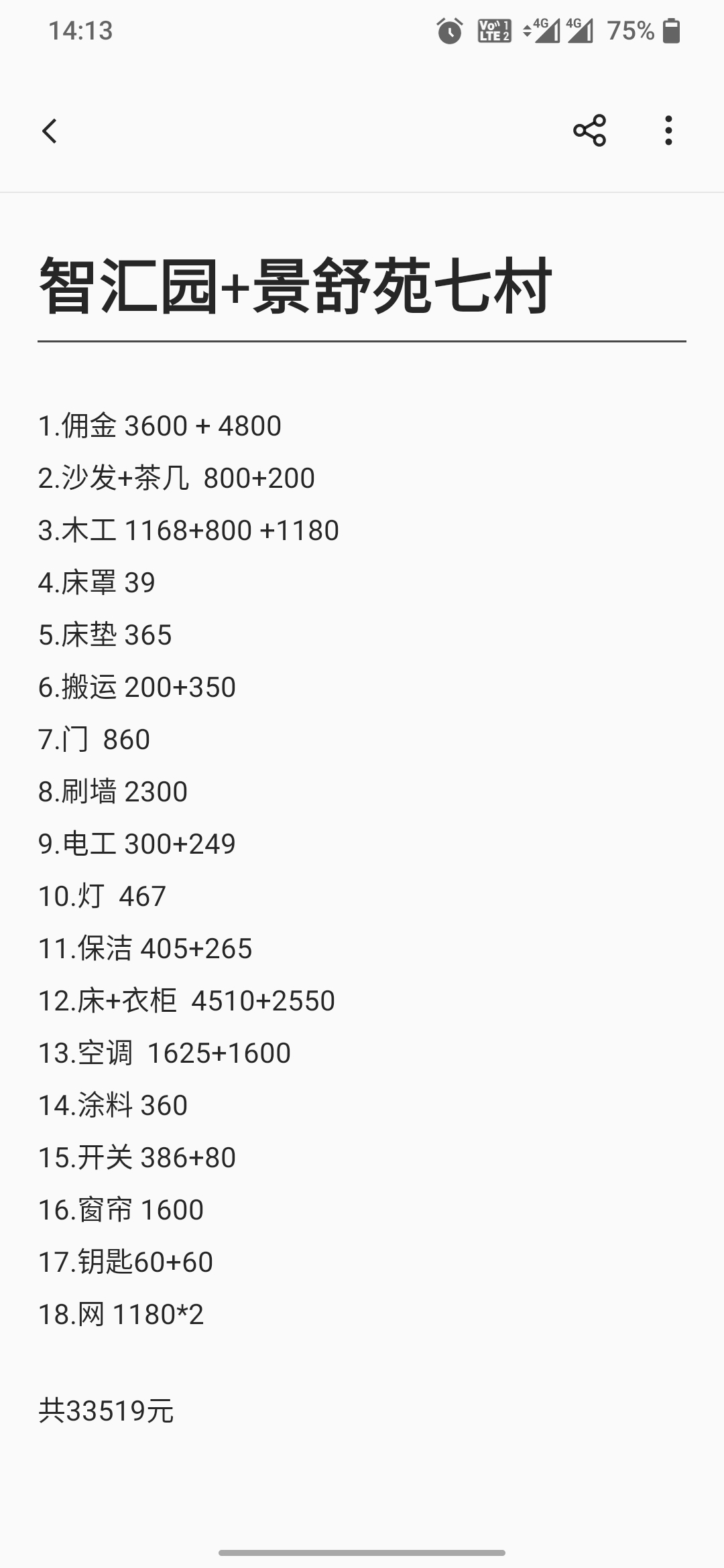Go back using the top-left arrow
This screenshot has height=1568, width=724.
50,131
